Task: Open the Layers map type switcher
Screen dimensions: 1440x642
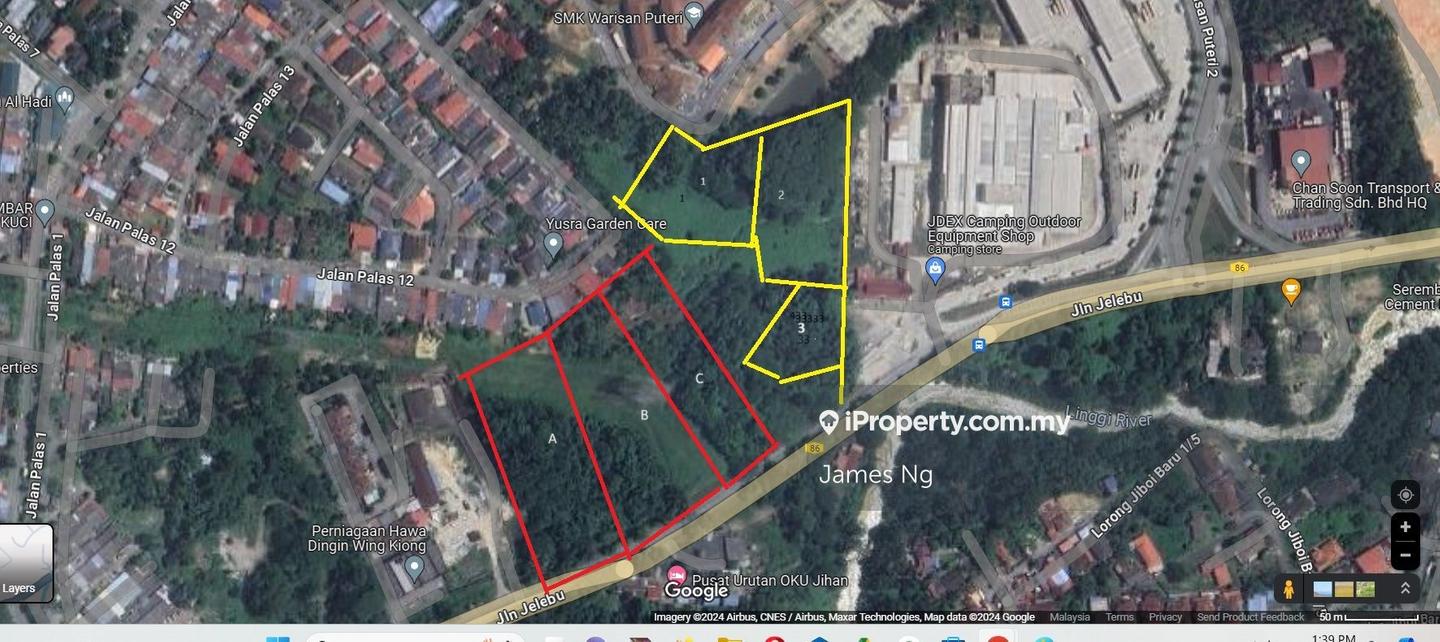Action: (x=25, y=560)
